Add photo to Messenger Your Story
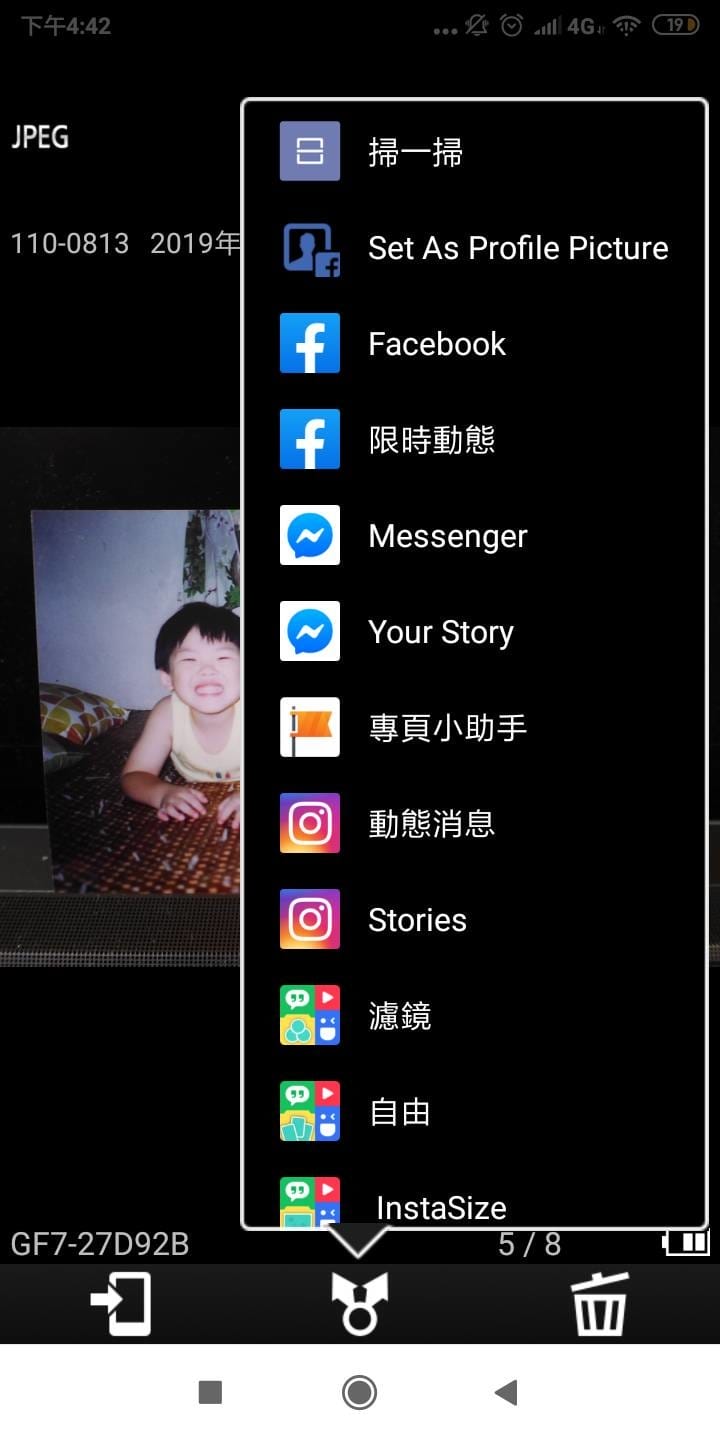The height and width of the screenshot is (1440, 720). point(440,632)
